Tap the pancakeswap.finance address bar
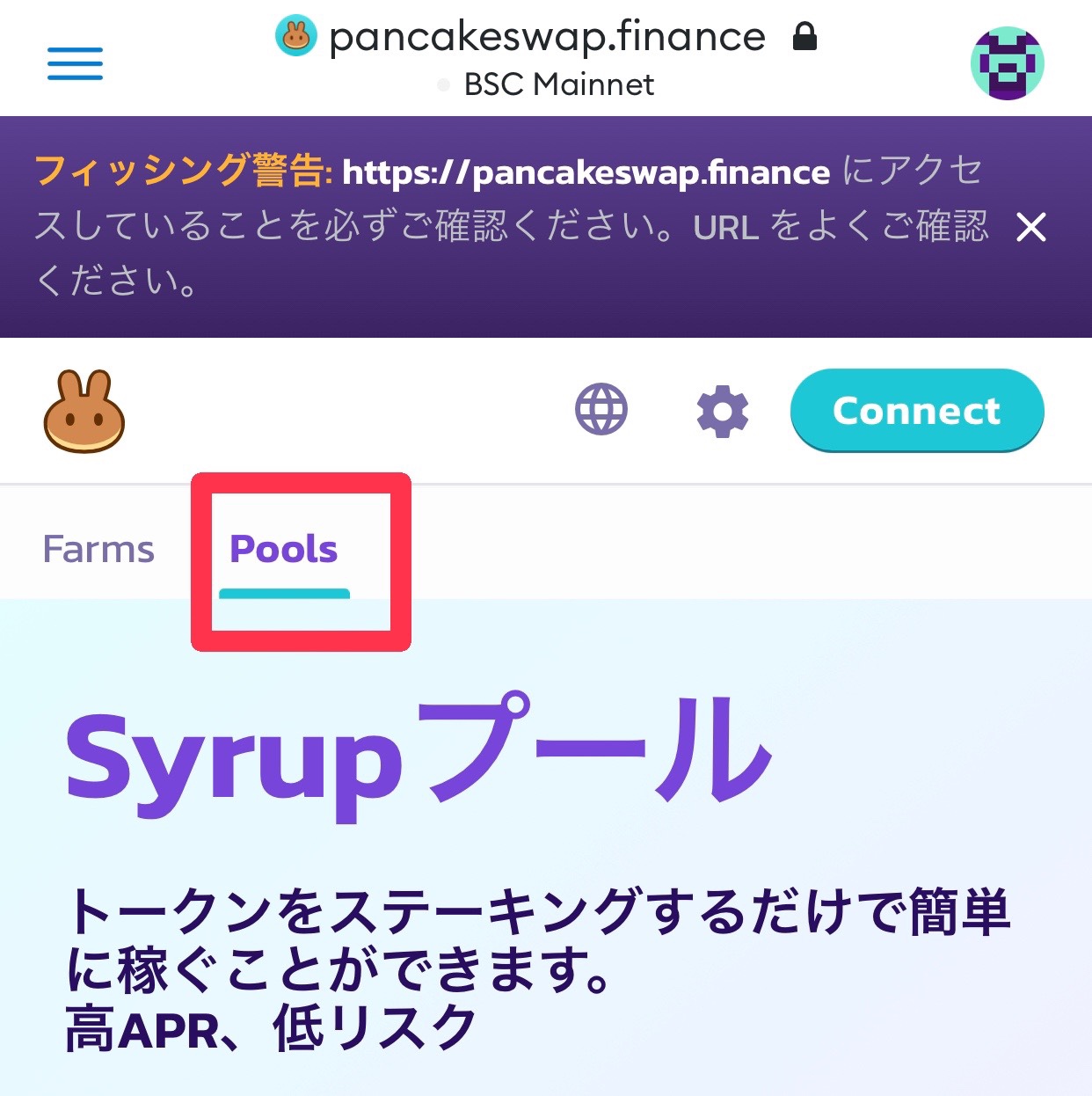Image resolution: width=1092 pixels, height=1096 pixels. coord(545,39)
